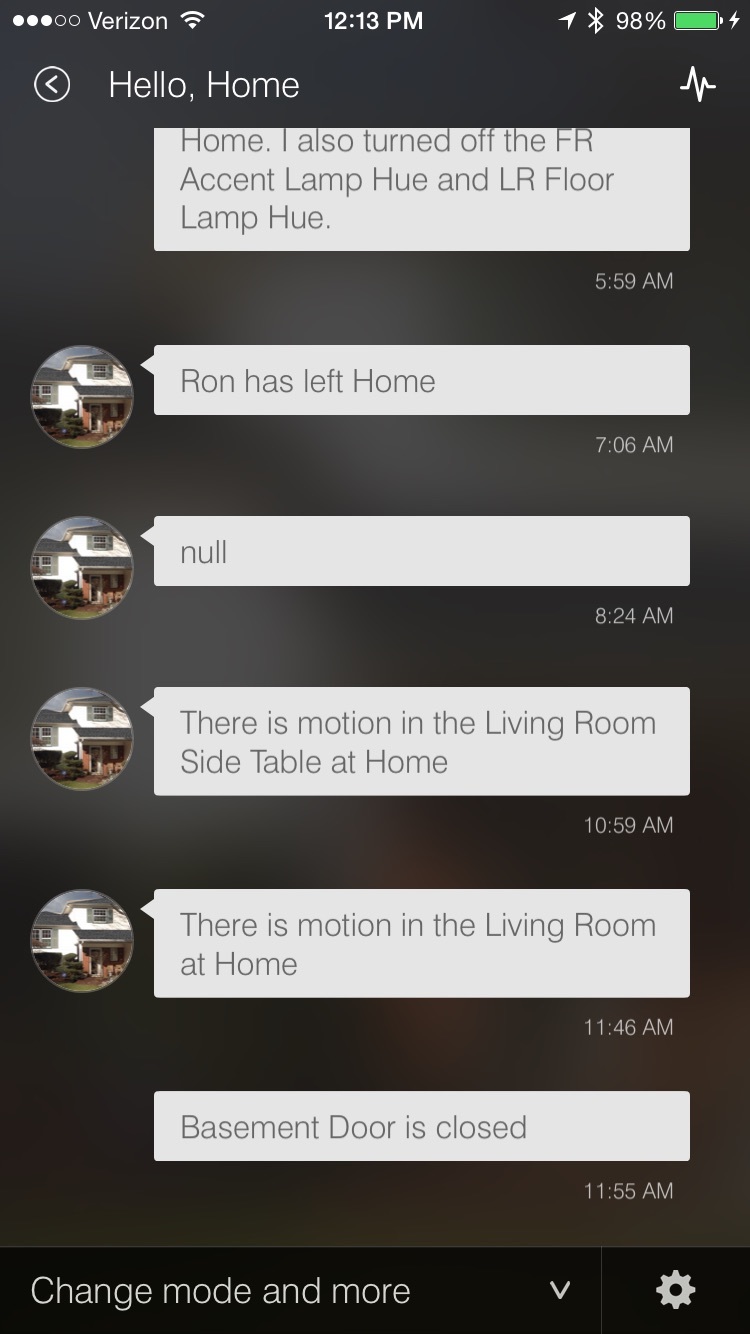Open the activity pulse icon

(x=697, y=85)
